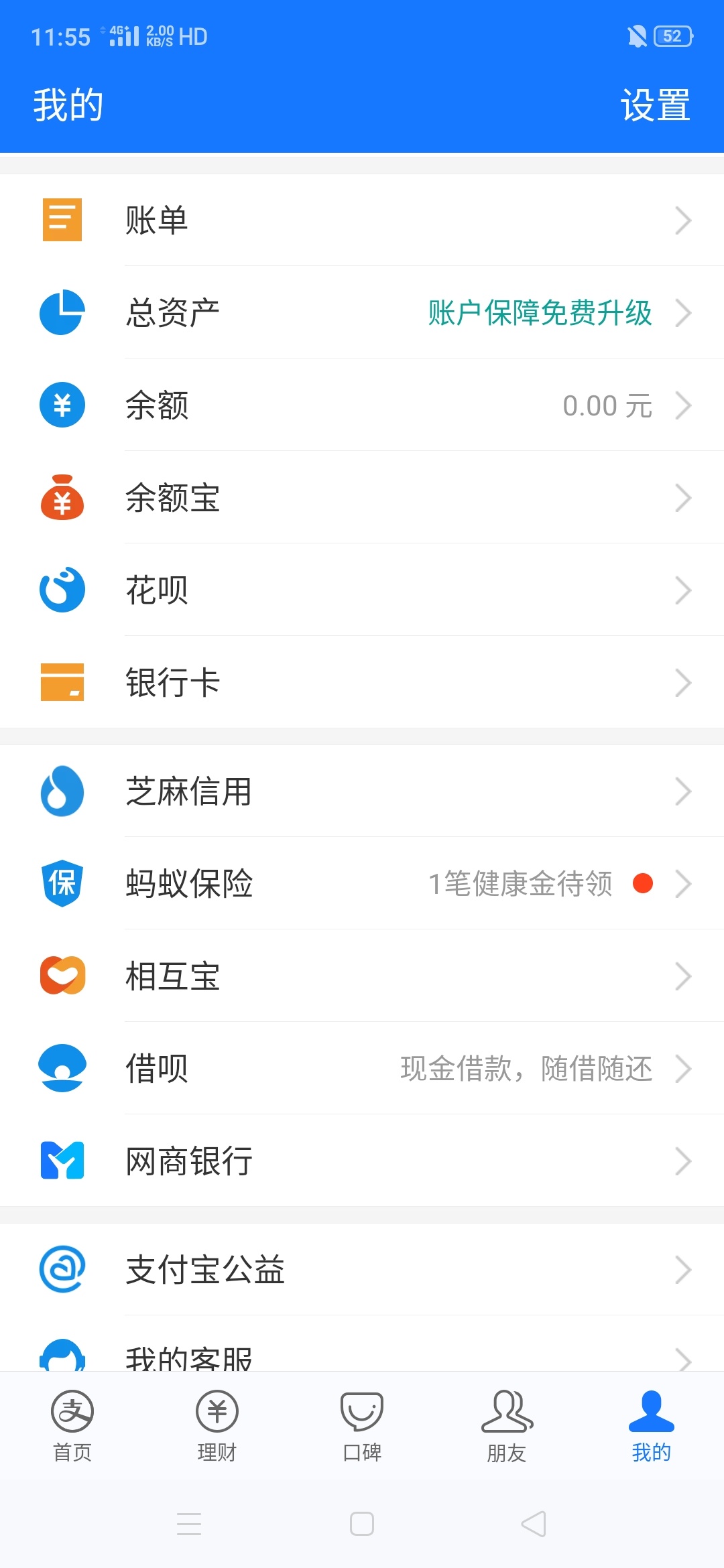Switch to the 首页 tab

coord(72,1426)
